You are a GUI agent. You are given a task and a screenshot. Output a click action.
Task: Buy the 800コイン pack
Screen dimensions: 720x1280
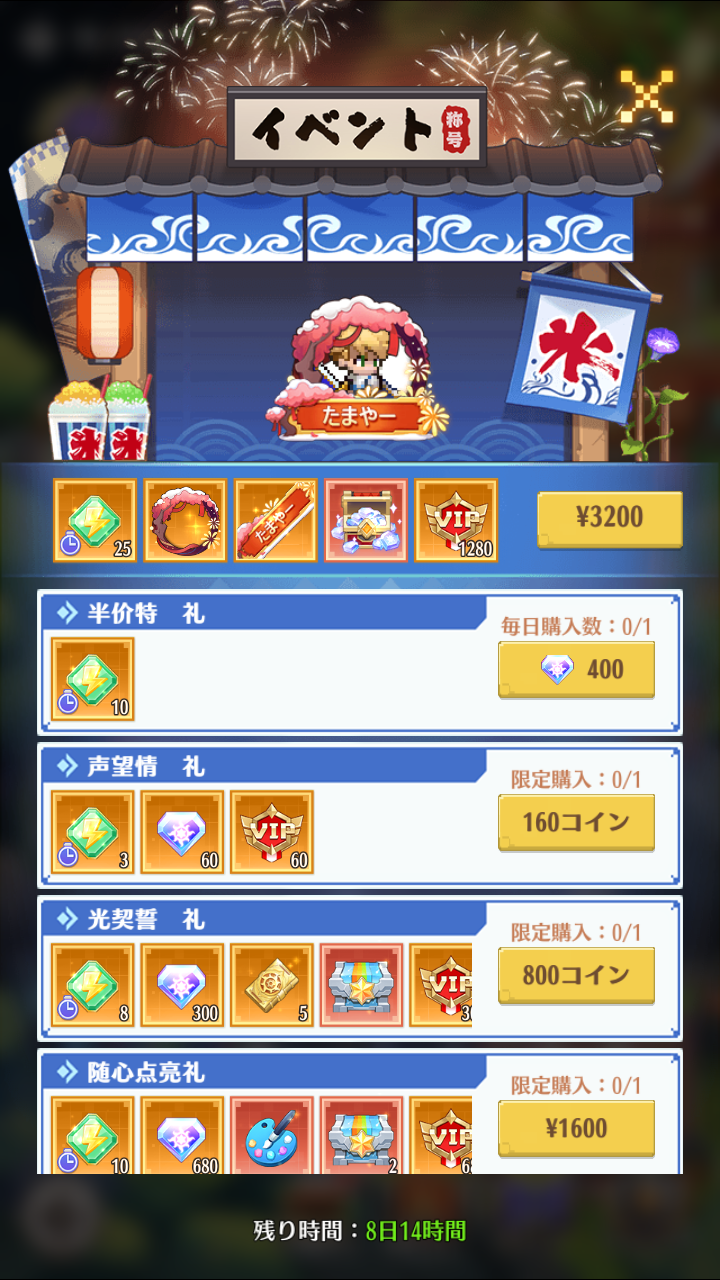577,975
